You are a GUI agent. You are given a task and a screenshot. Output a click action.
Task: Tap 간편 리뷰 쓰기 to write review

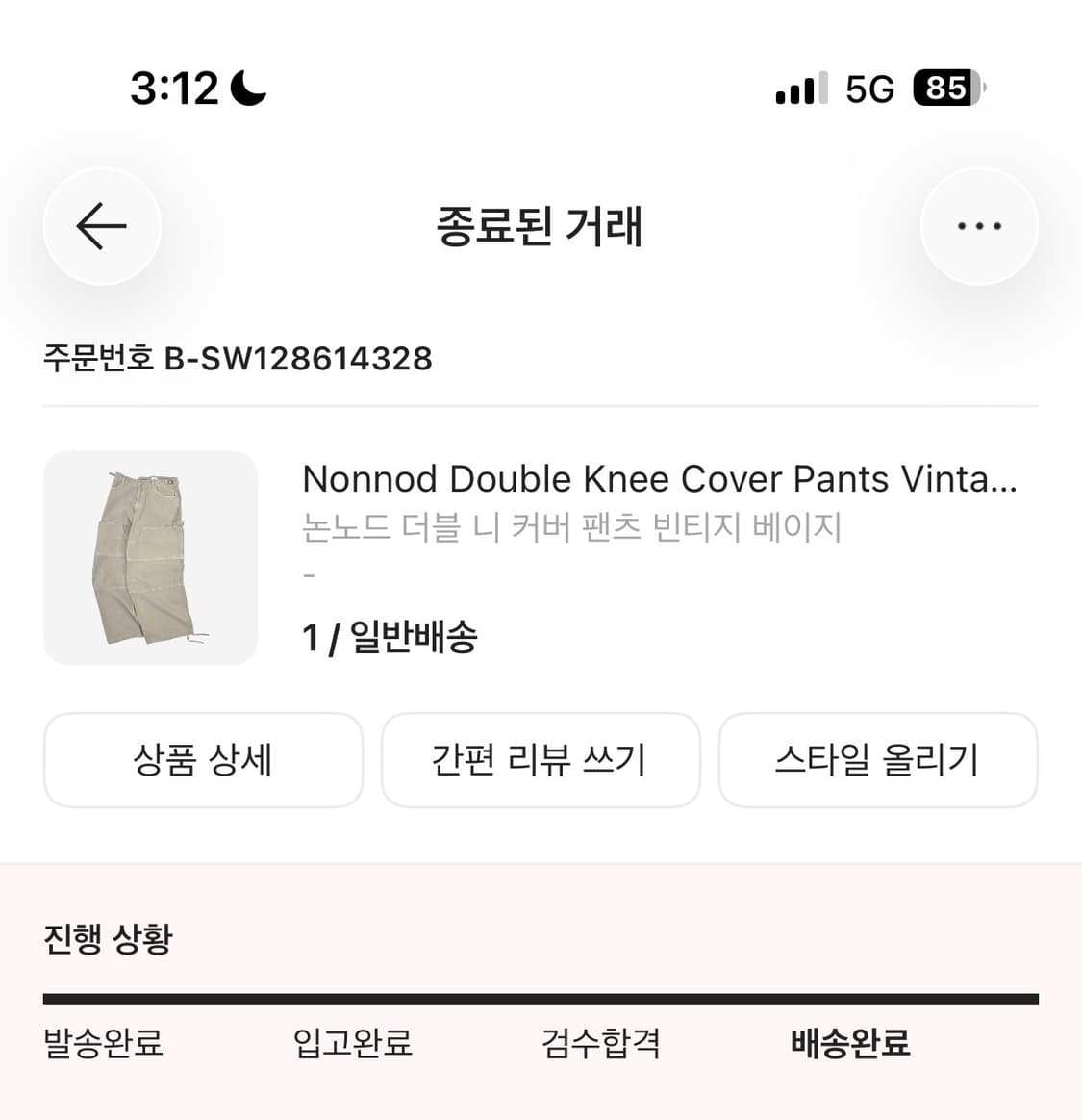(x=541, y=760)
